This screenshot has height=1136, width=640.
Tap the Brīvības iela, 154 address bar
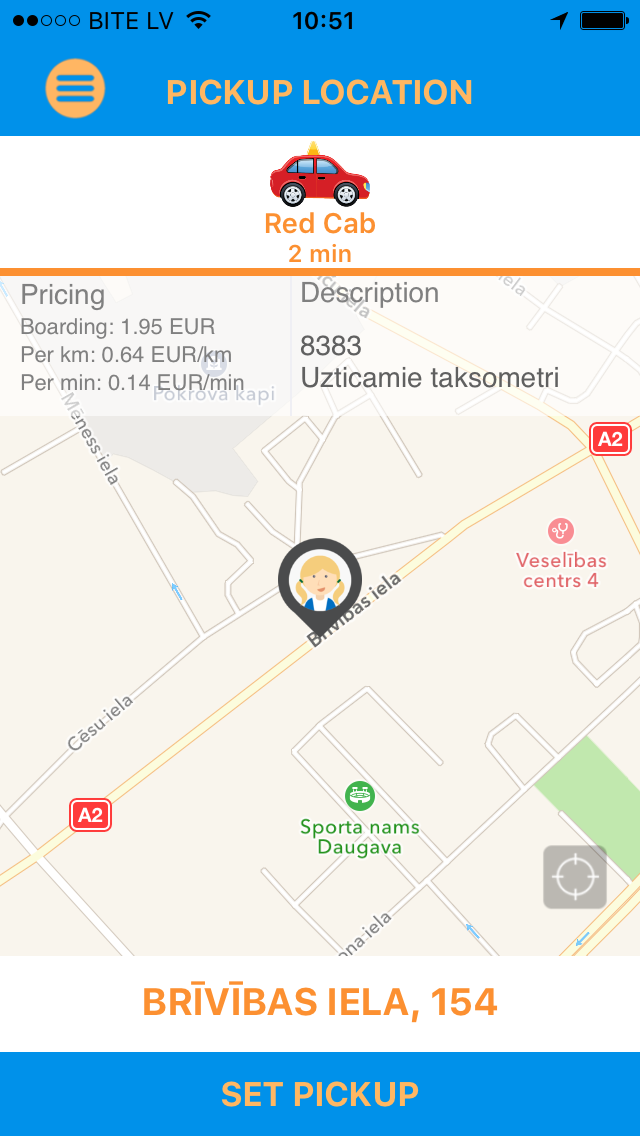click(x=320, y=1003)
